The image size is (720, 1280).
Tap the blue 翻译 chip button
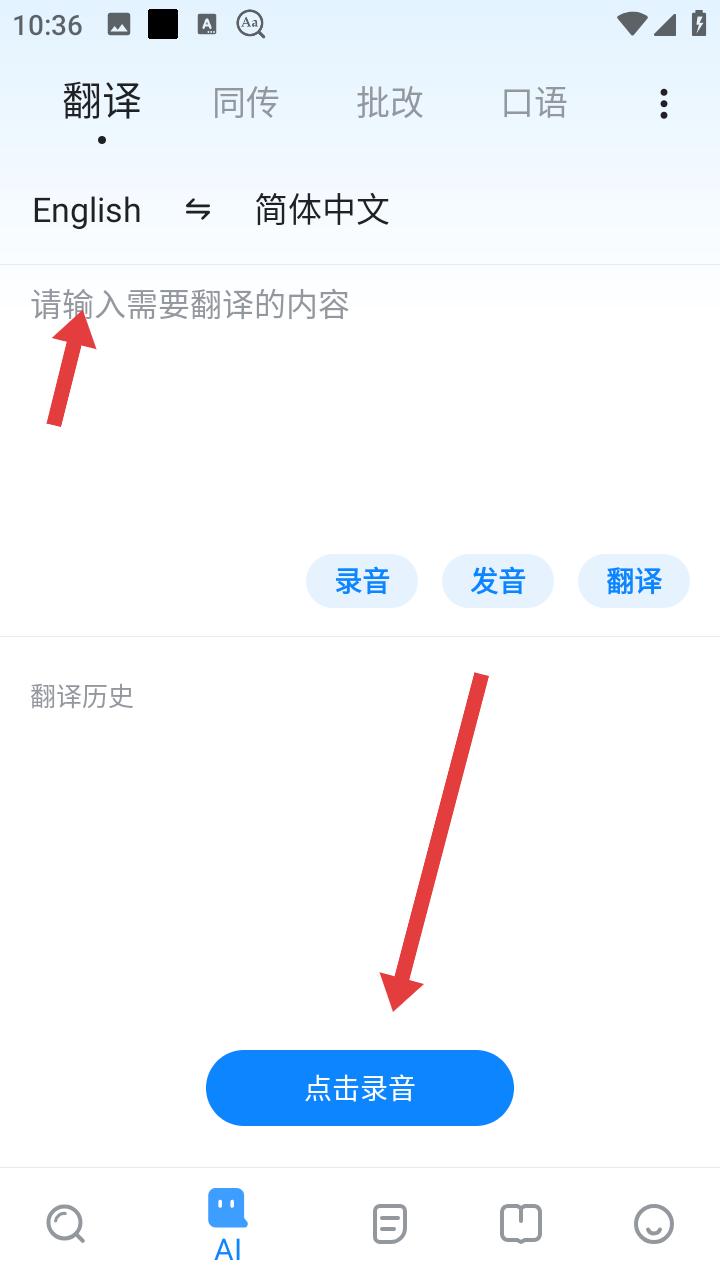[634, 581]
